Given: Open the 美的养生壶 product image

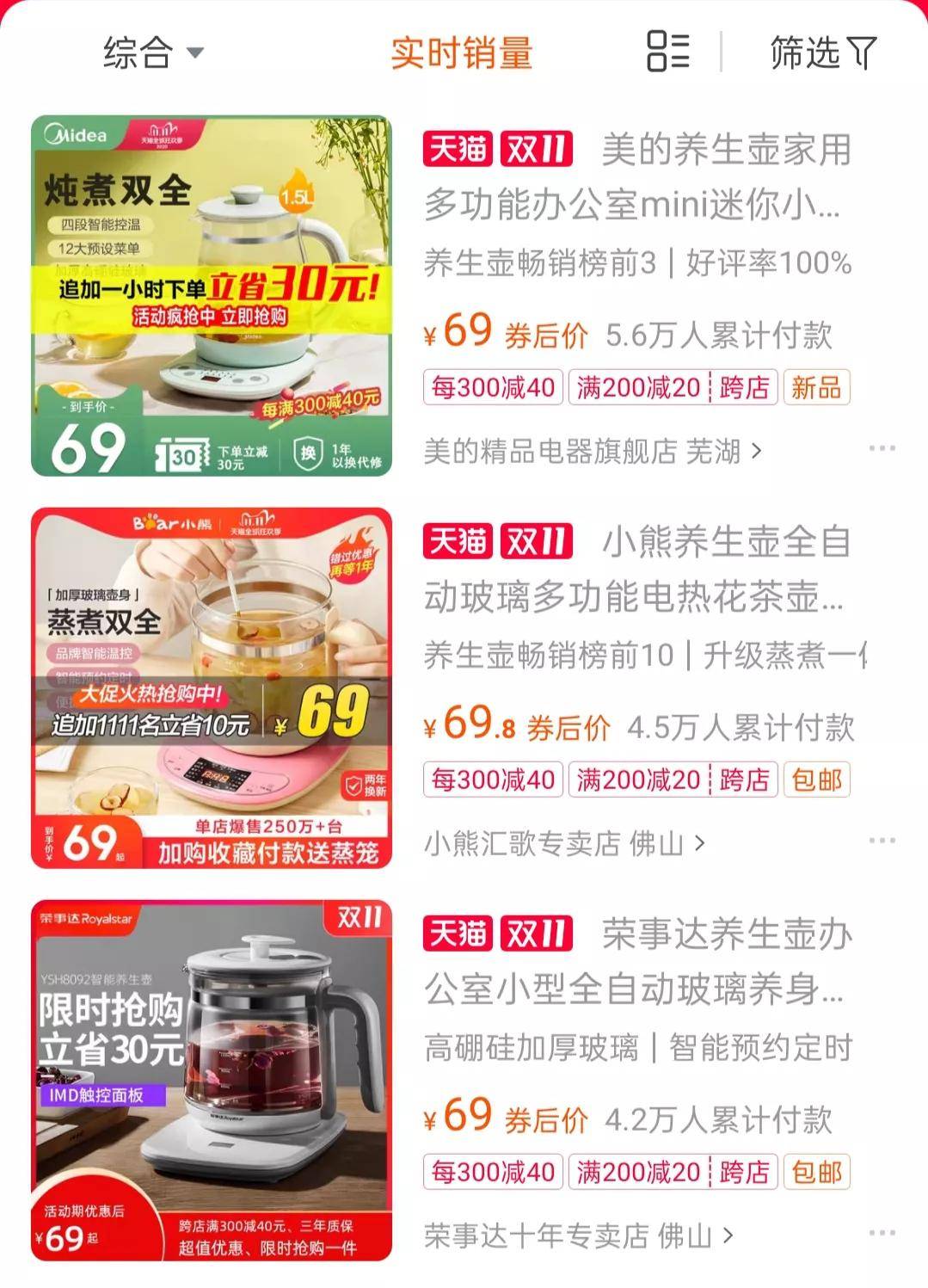Looking at the screenshot, I should pyautogui.click(x=212, y=296).
